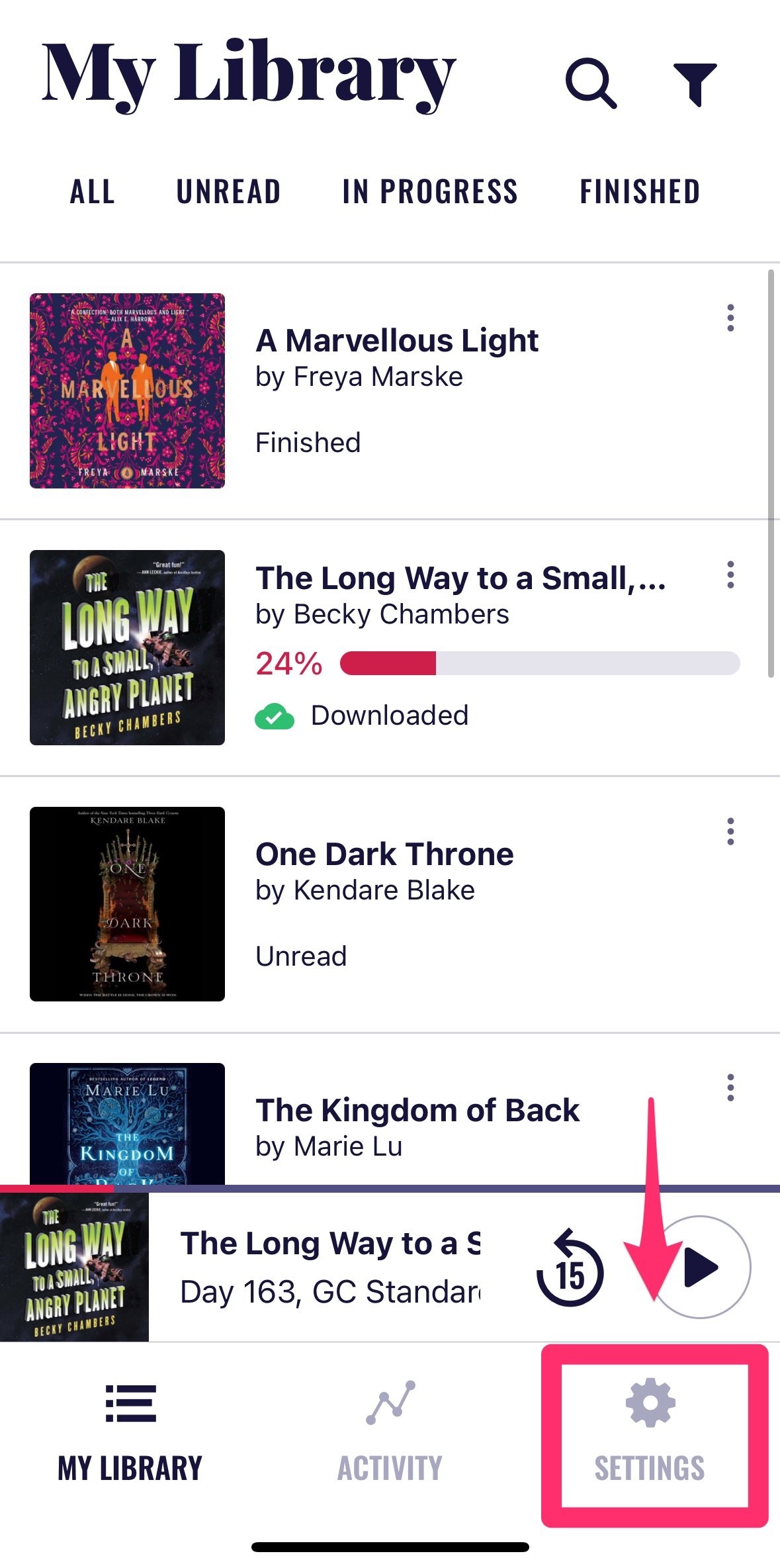Show IN PROGRESS audiobooks

pos(430,192)
